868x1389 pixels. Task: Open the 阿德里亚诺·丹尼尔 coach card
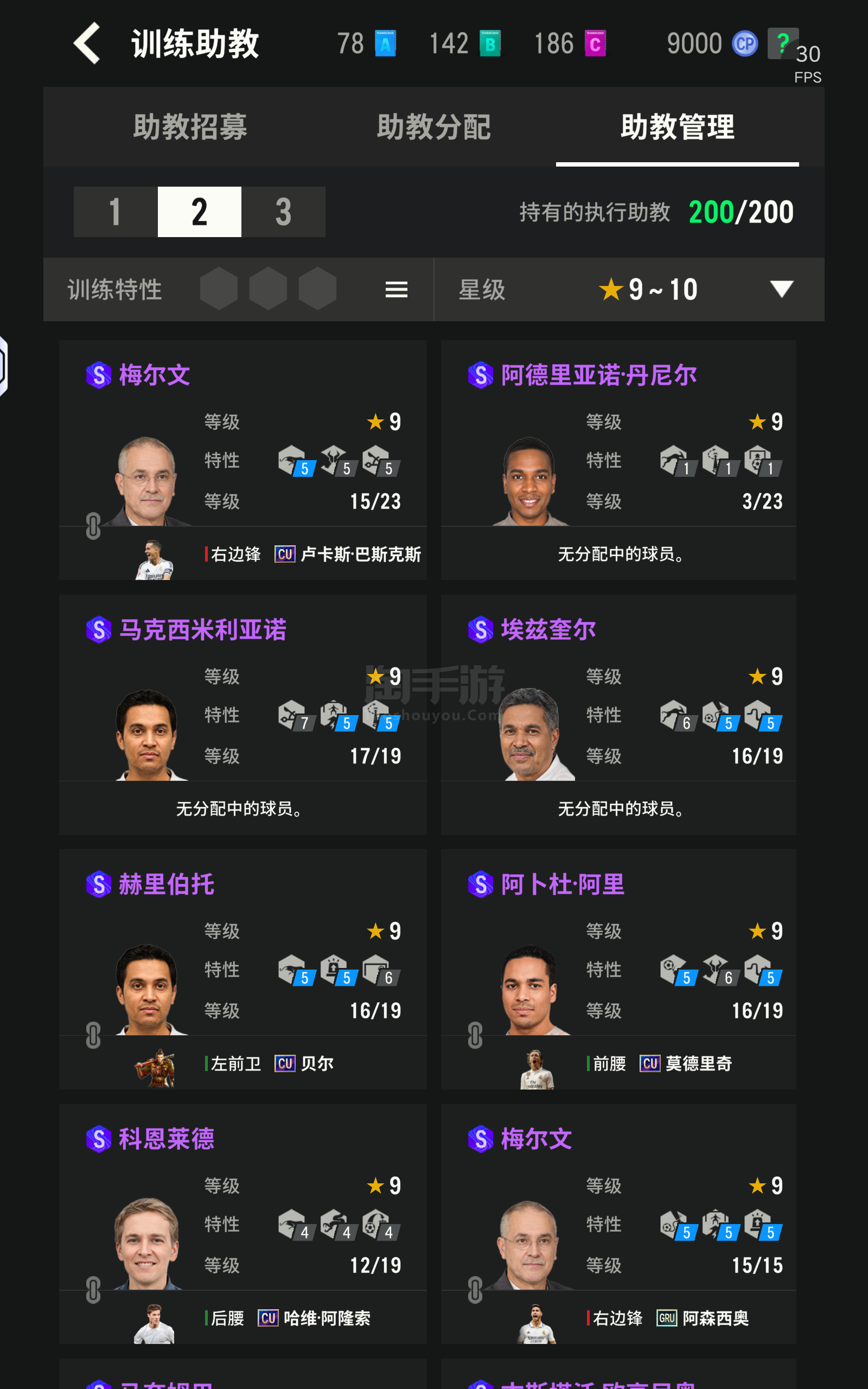tap(618, 459)
